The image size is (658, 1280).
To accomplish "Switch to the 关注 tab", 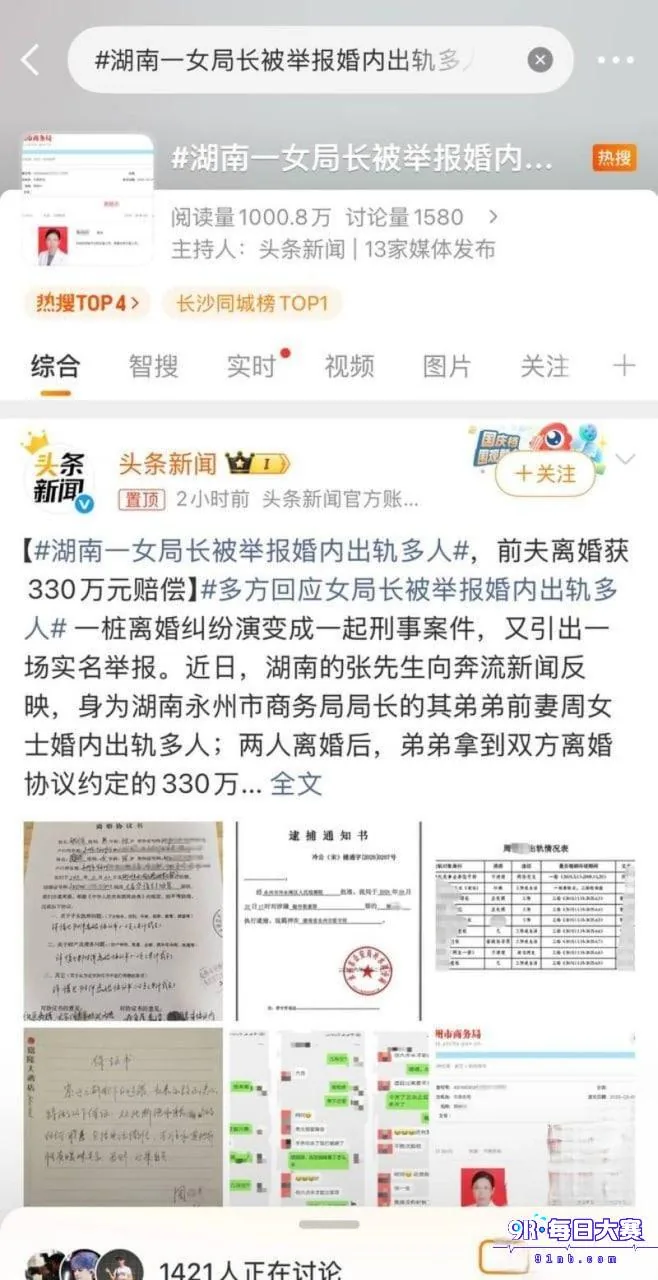I will click(545, 366).
